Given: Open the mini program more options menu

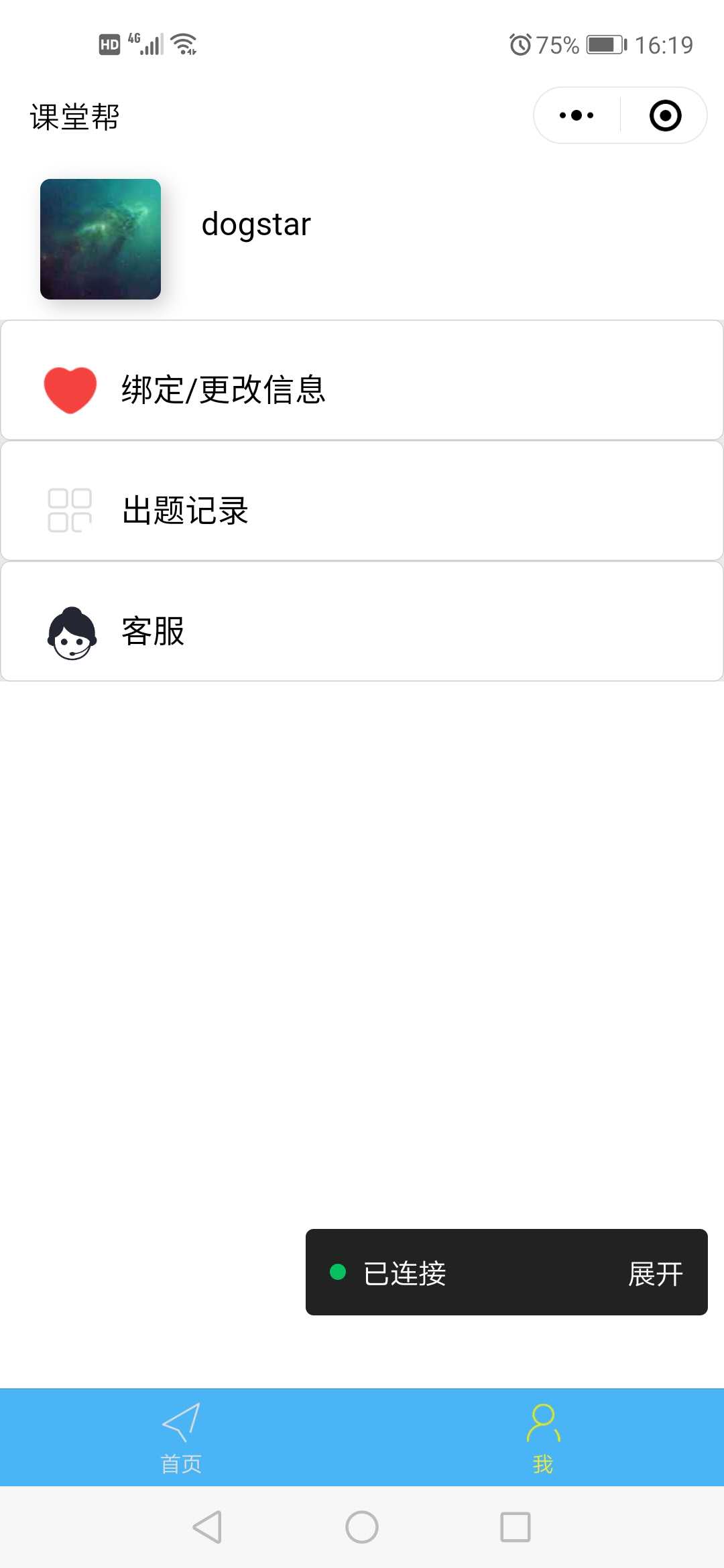Looking at the screenshot, I should click(x=577, y=115).
